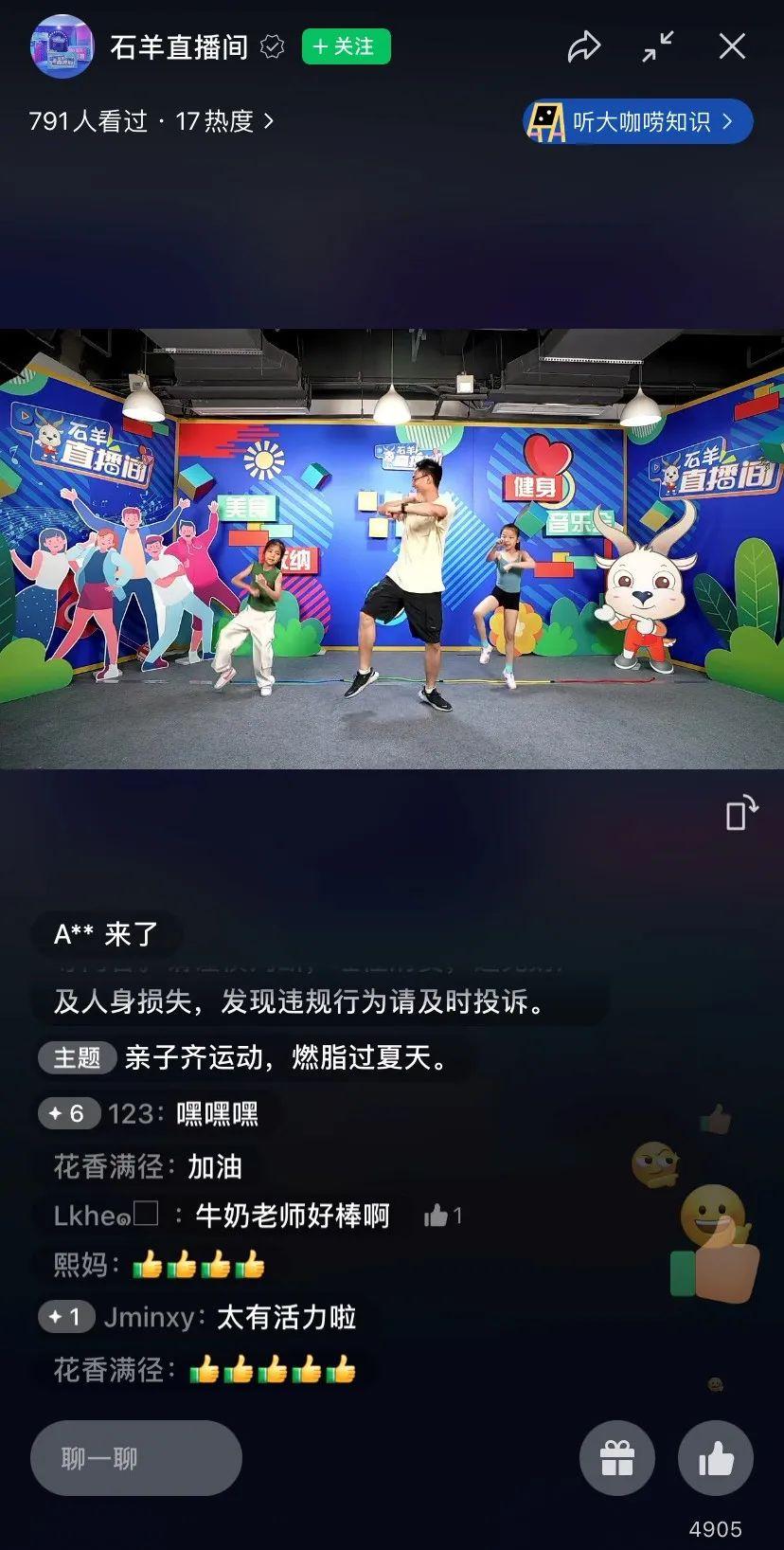Open the 听大咖唠知识 banner

pos(638,121)
